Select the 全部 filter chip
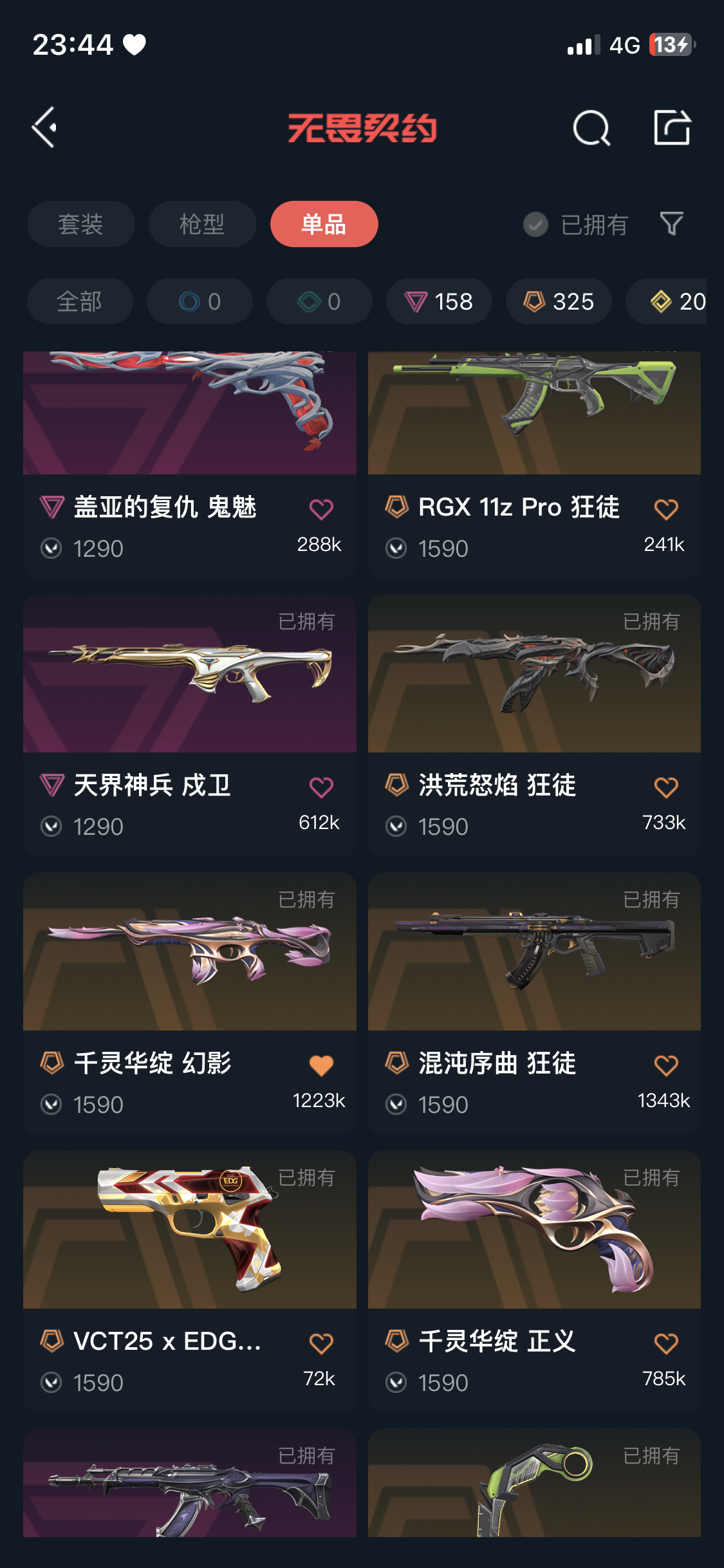The width and height of the screenshot is (724, 1568). point(80,301)
